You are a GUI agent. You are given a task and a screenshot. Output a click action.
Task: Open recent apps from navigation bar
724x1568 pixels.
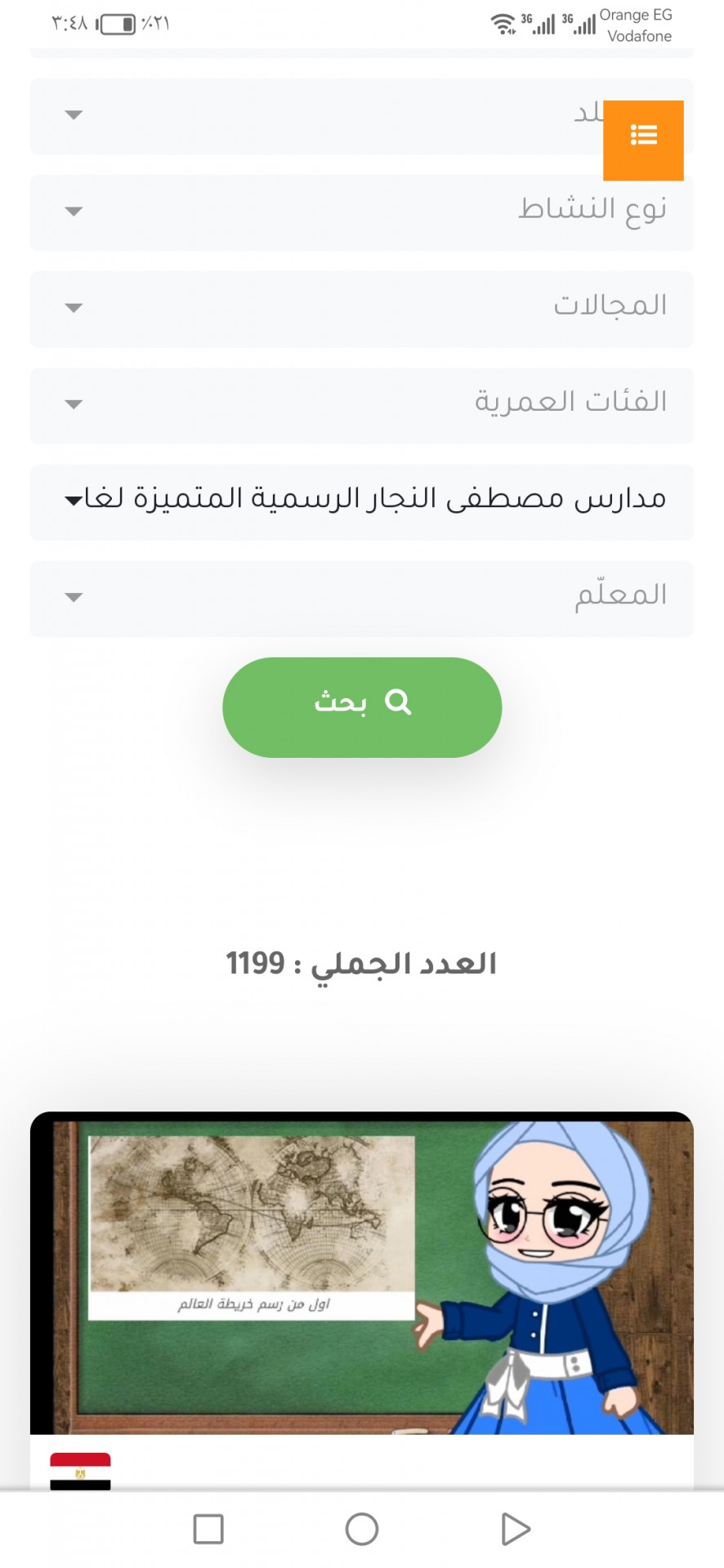(x=208, y=1529)
